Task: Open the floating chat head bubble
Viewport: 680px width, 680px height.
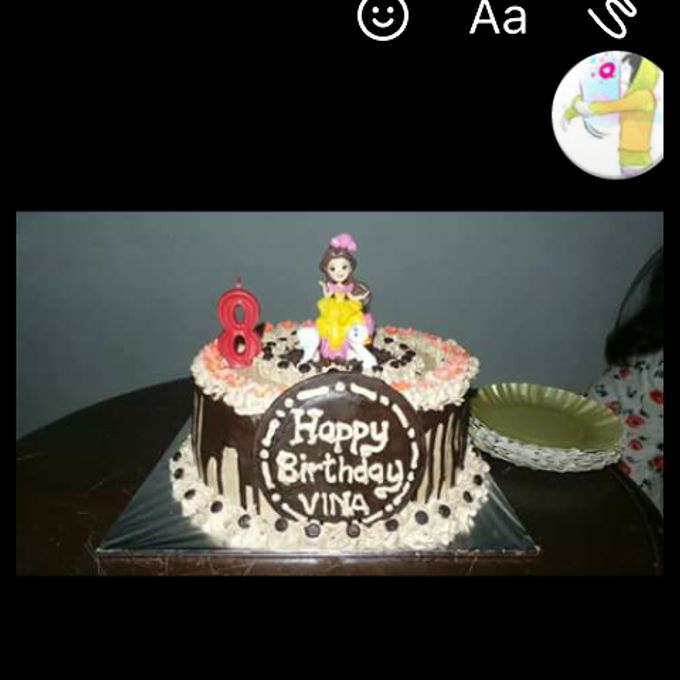Action: coord(609,114)
